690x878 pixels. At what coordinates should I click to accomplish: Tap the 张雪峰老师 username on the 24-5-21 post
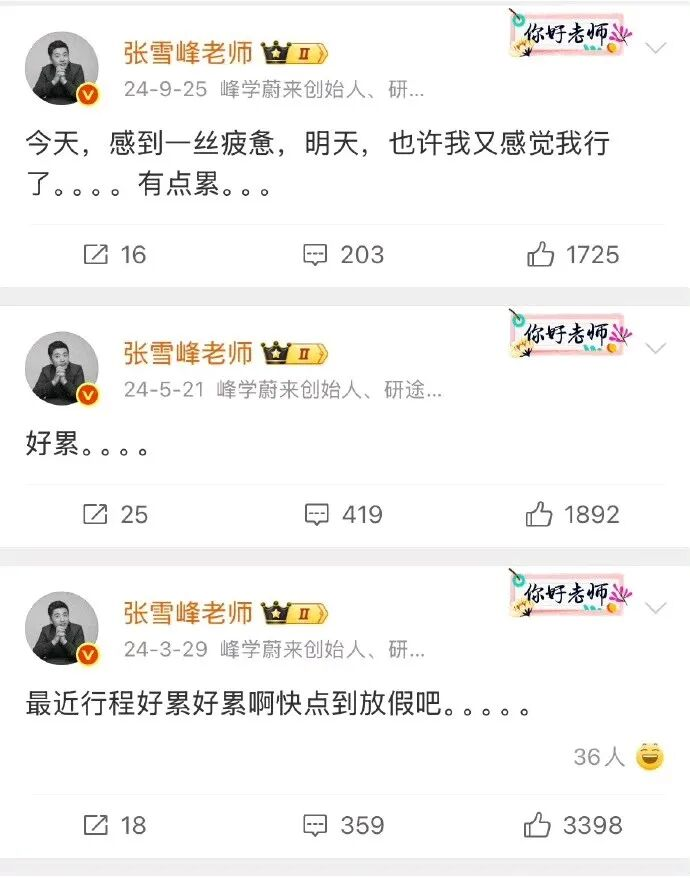pos(188,354)
